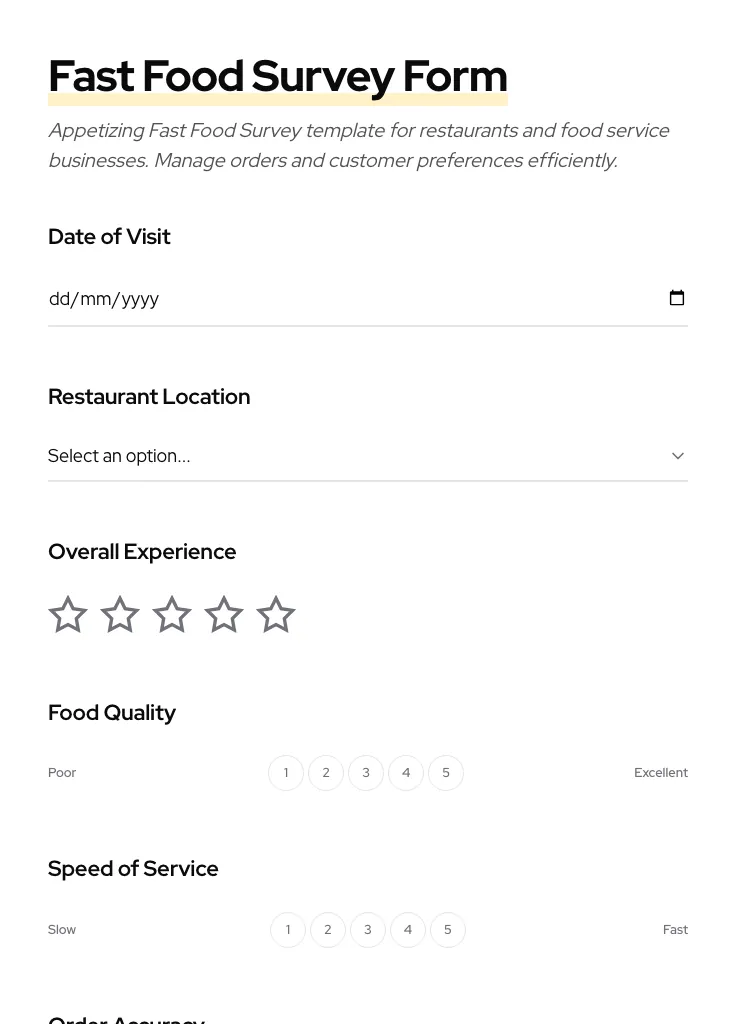This screenshot has height=1024, width=736.
Task: Select the first star for Overall Experience
Action: pyautogui.click(x=67, y=614)
